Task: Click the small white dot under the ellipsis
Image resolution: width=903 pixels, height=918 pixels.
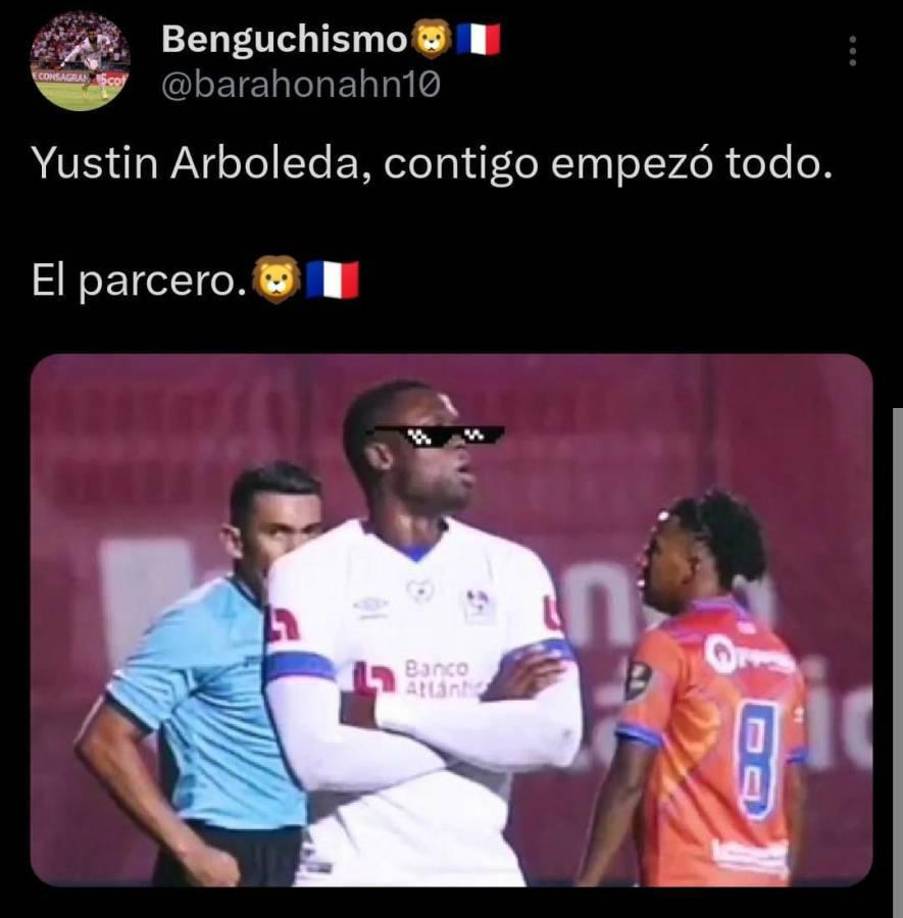Action: click(852, 65)
